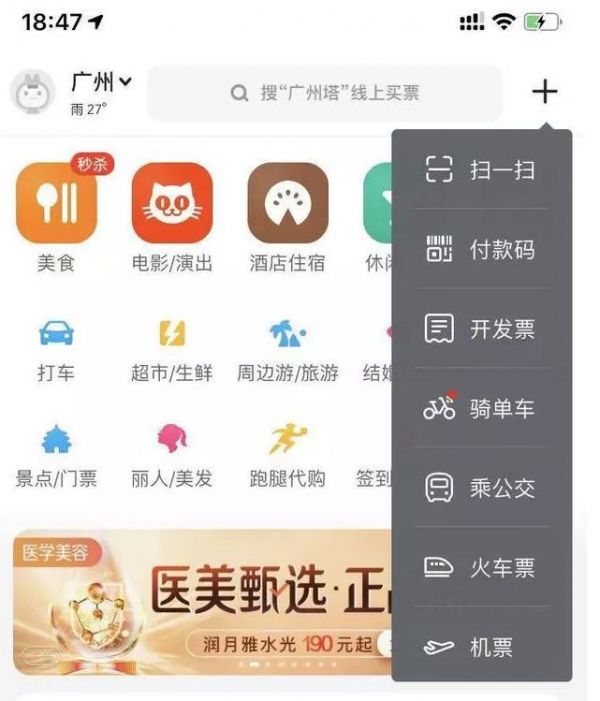The height and width of the screenshot is (701, 600).
Task: Choose 开发票 in the dropdown menu
Action: pyautogui.click(x=482, y=329)
